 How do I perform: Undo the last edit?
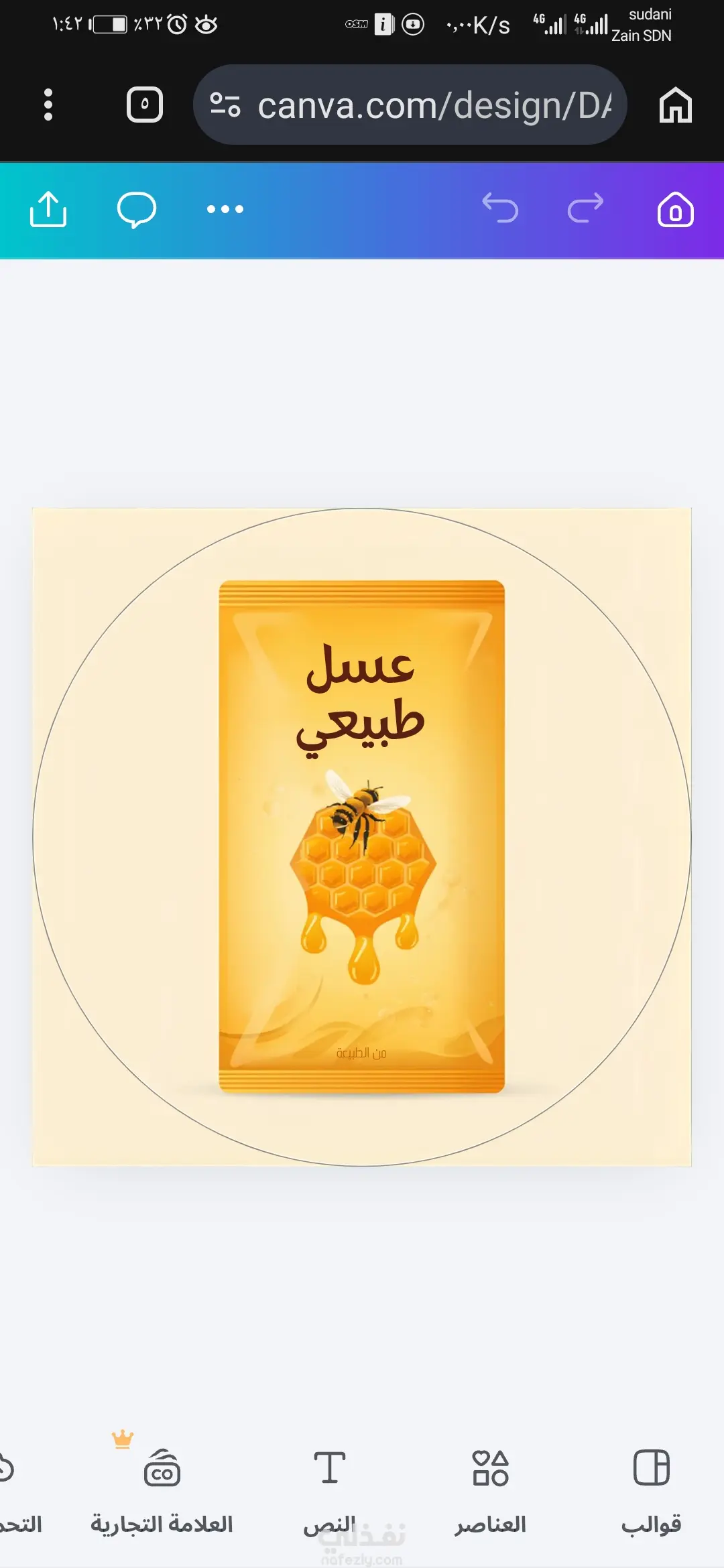click(x=500, y=208)
